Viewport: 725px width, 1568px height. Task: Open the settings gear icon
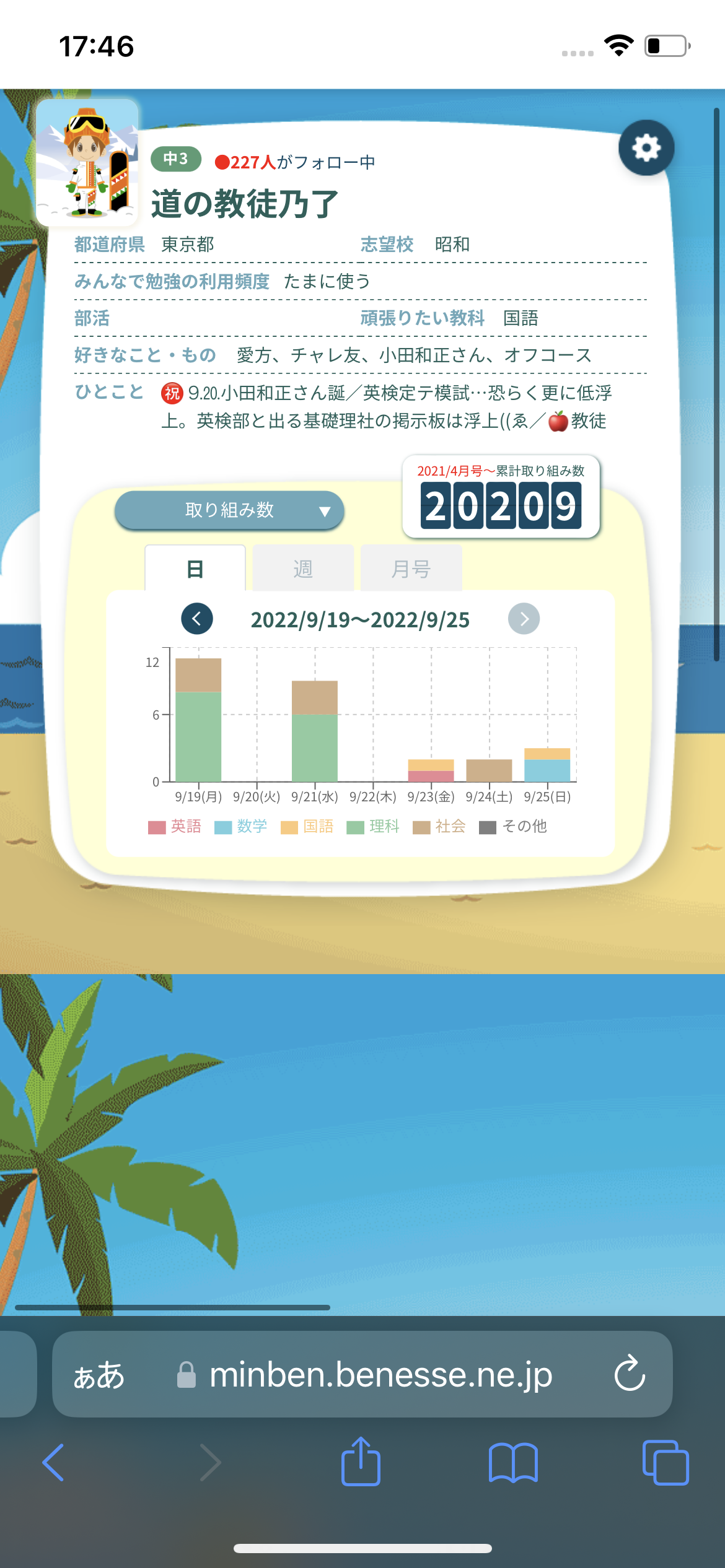(x=646, y=148)
